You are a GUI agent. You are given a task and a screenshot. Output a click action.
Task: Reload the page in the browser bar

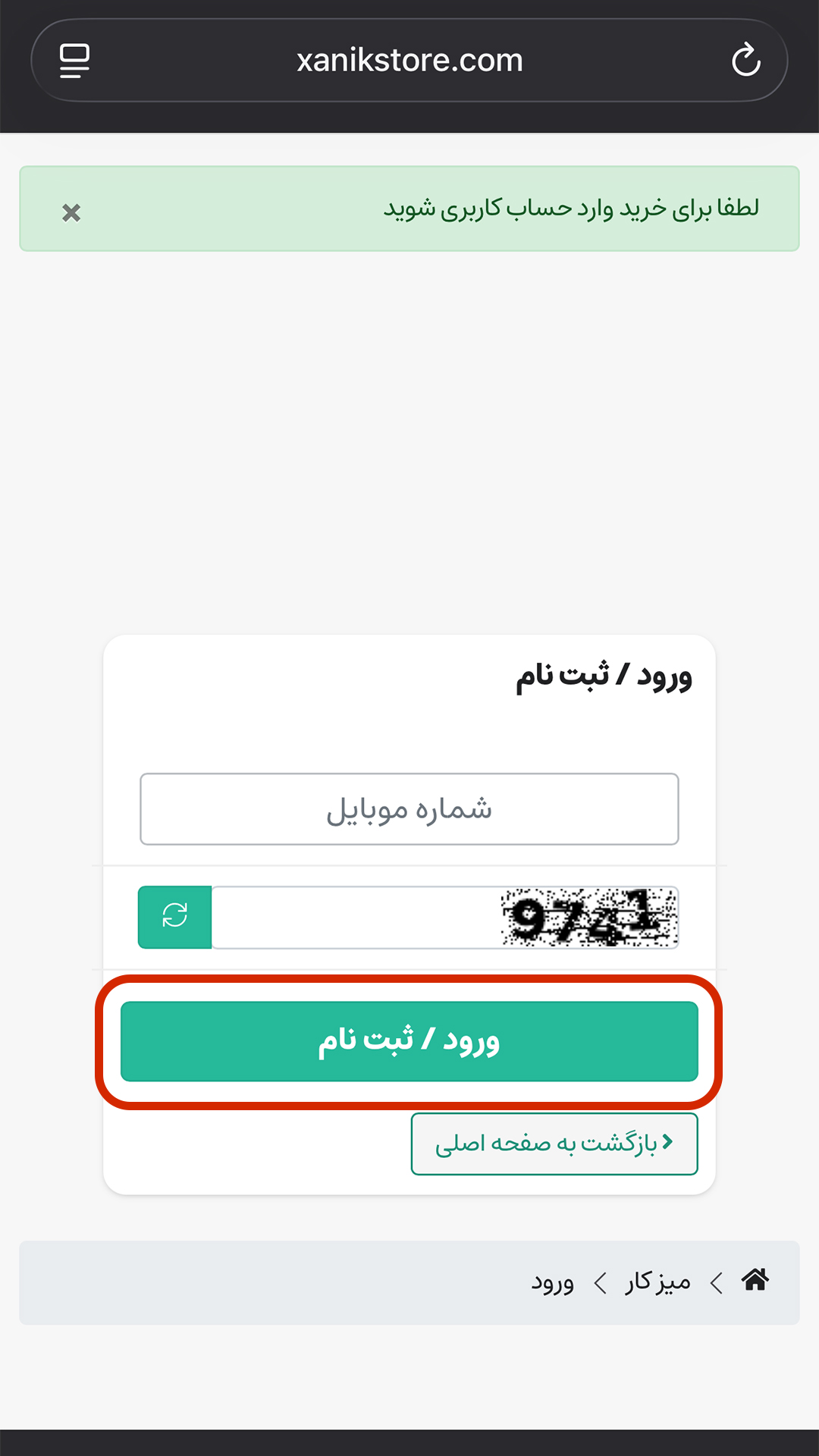pos(745,61)
